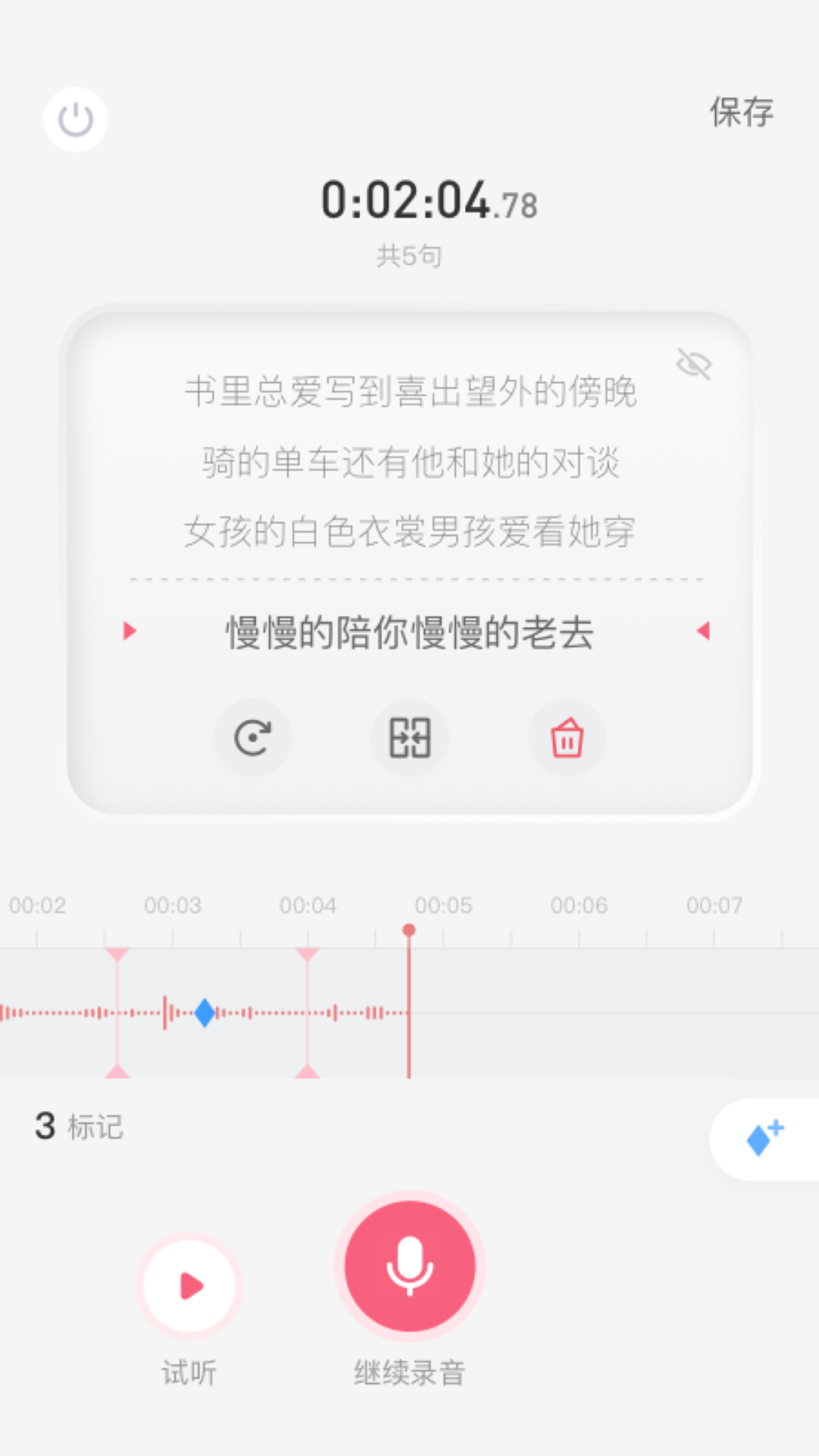This screenshot has width=819, height=1456.
Task: Select the lyric line 书里总爱写到喜出望外的傍晚
Action: (410, 392)
